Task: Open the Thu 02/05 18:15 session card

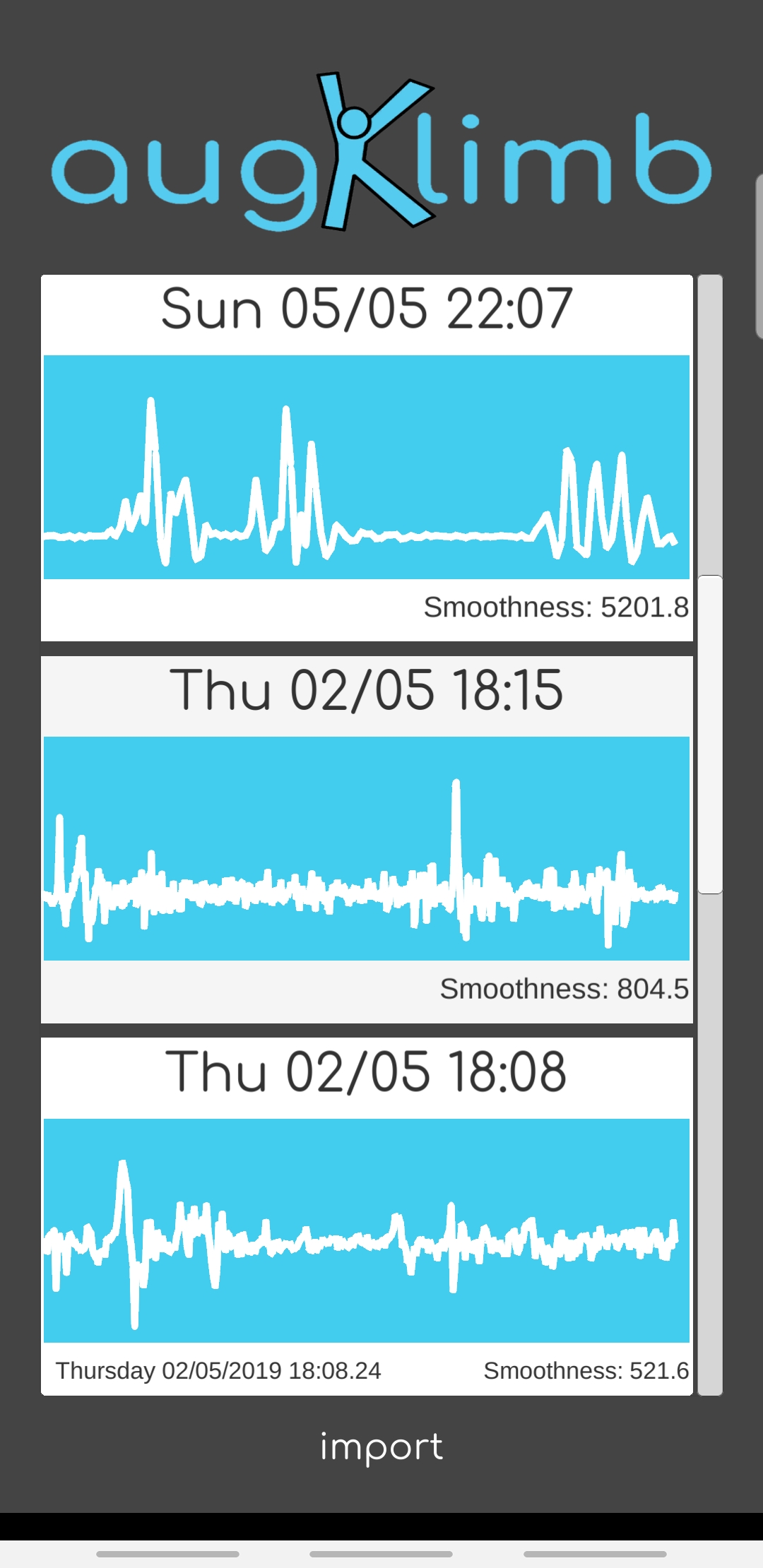Action: 367,839
